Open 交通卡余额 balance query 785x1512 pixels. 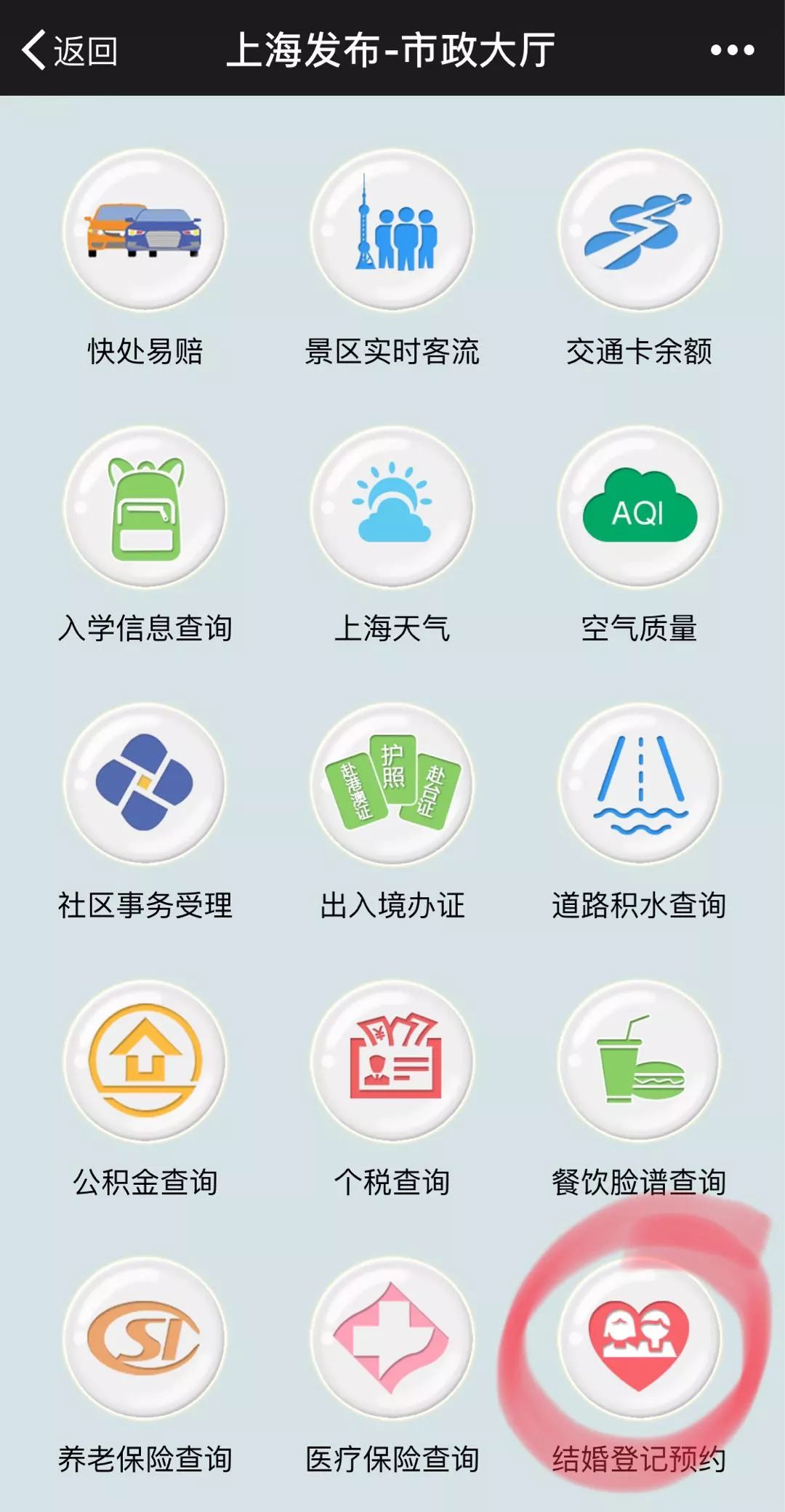pyautogui.click(x=640, y=231)
